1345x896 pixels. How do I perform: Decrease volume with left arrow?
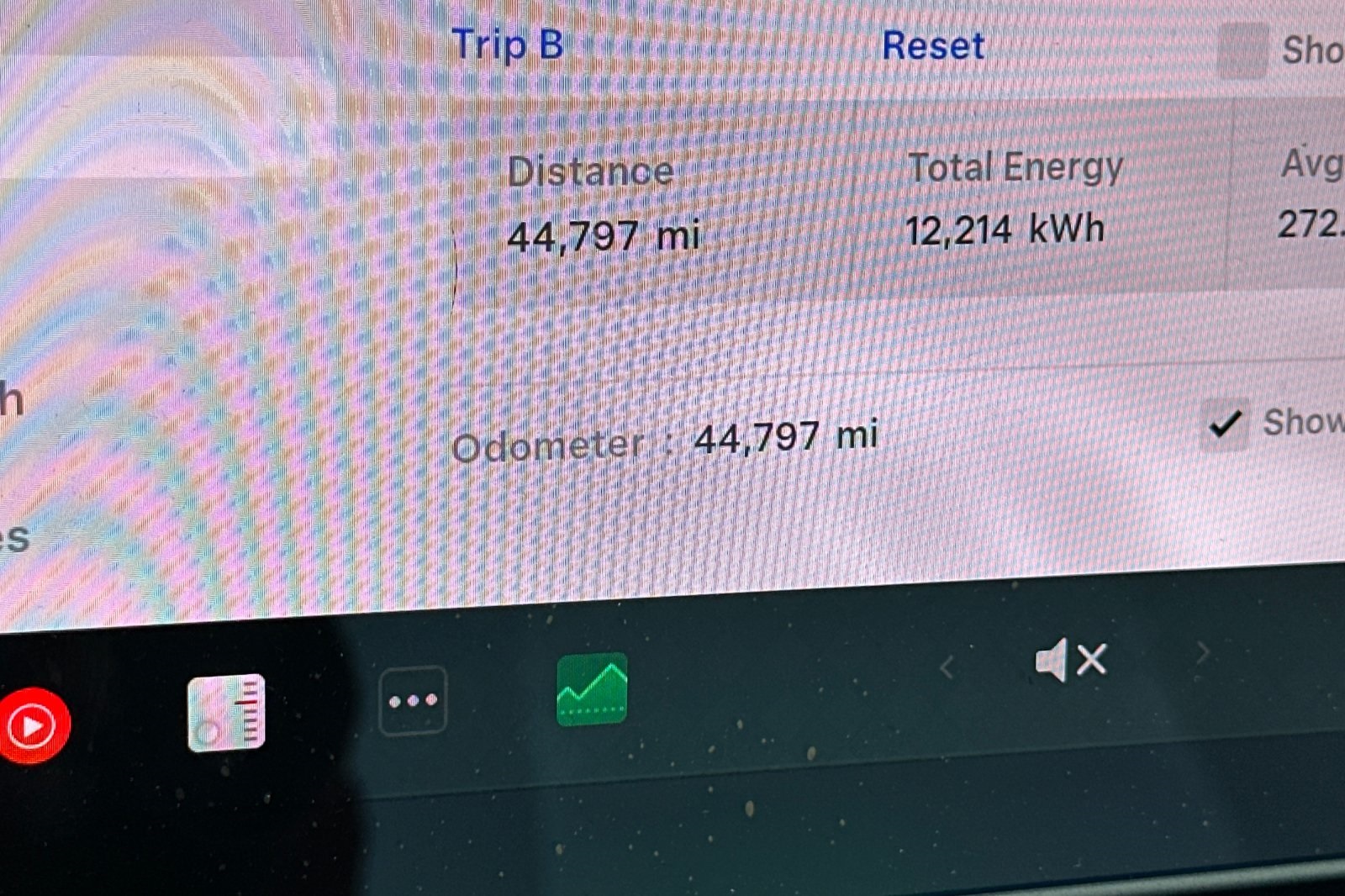click(x=947, y=668)
